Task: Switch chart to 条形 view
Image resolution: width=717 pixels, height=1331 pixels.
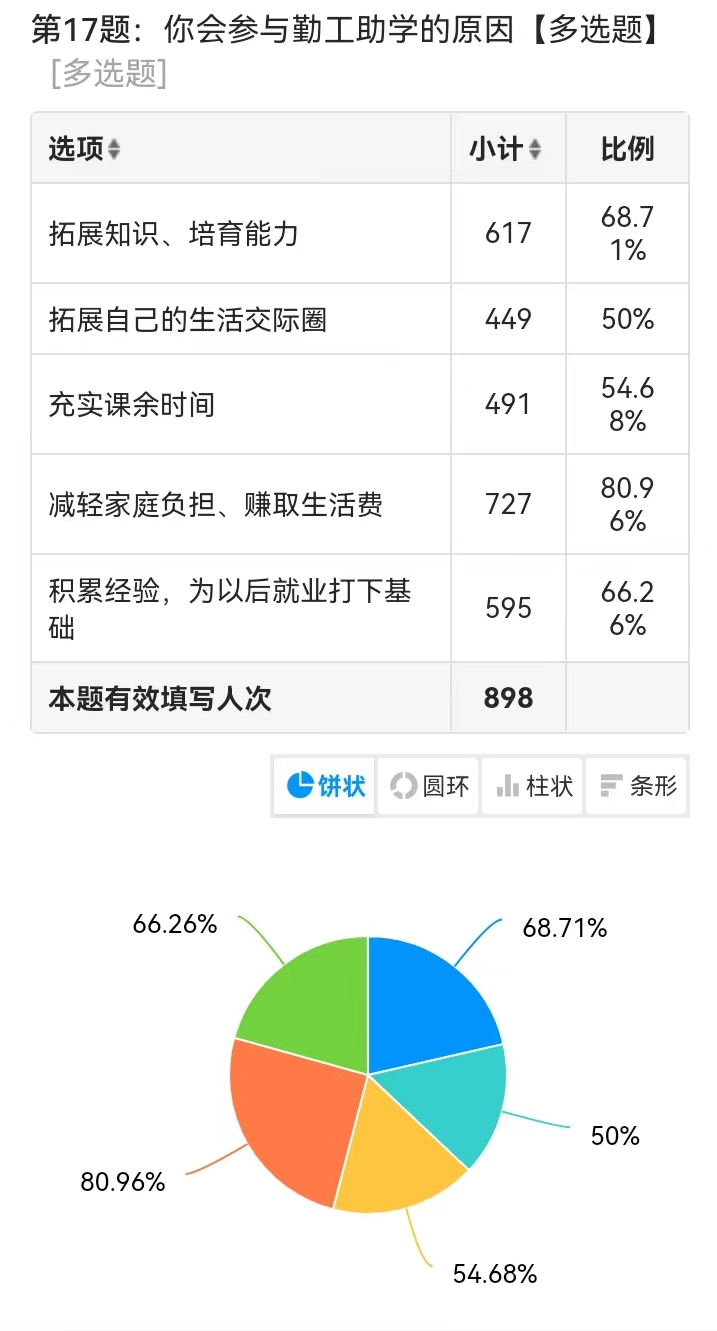Action: (x=637, y=786)
